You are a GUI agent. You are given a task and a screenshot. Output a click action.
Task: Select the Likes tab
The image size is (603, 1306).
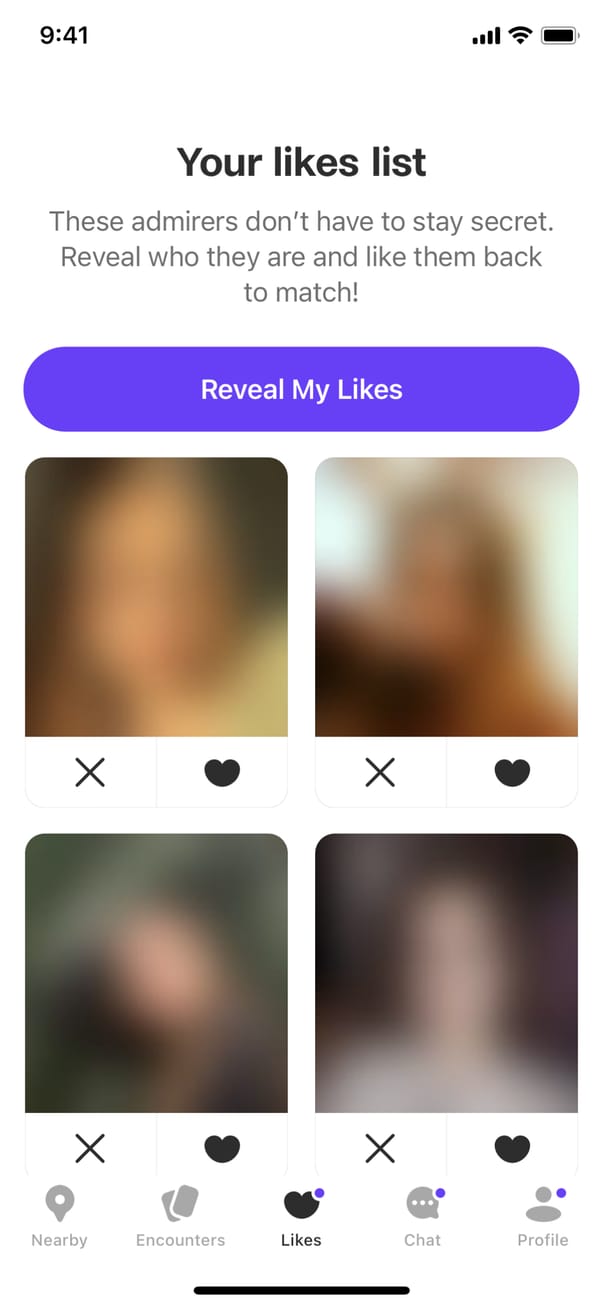point(301,1216)
